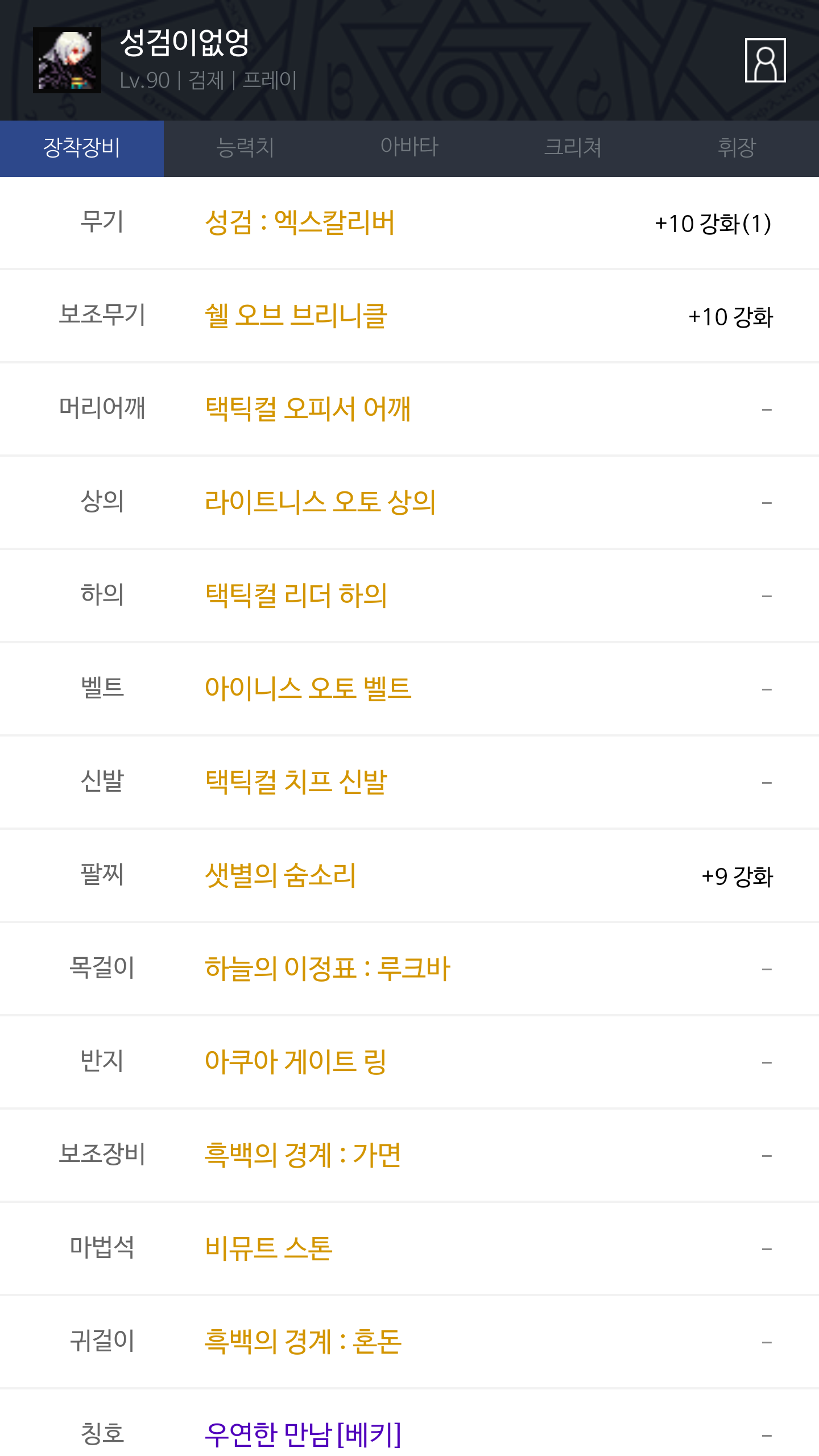View title 우연한 만남 [베키]

tap(303, 1434)
